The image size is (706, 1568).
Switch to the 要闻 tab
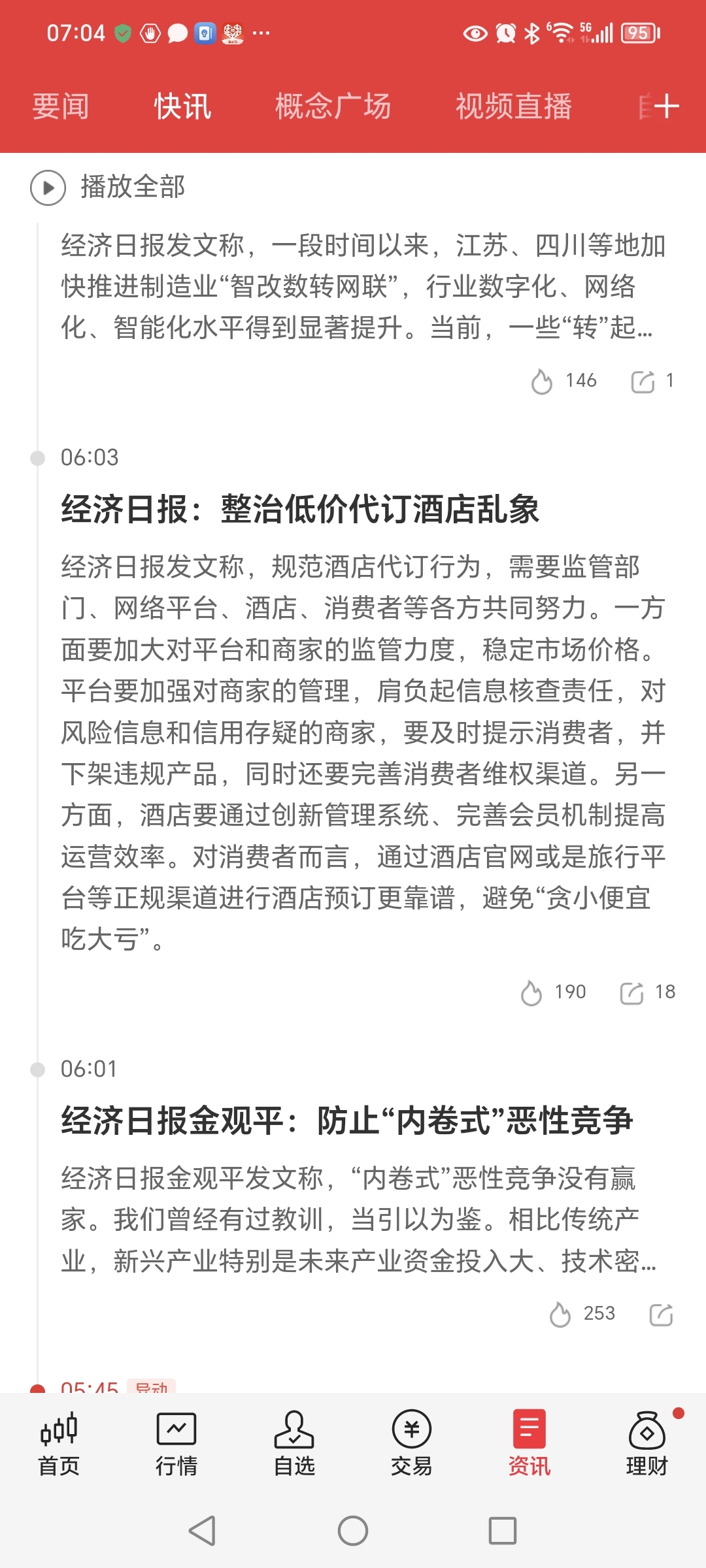(x=61, y=106)
